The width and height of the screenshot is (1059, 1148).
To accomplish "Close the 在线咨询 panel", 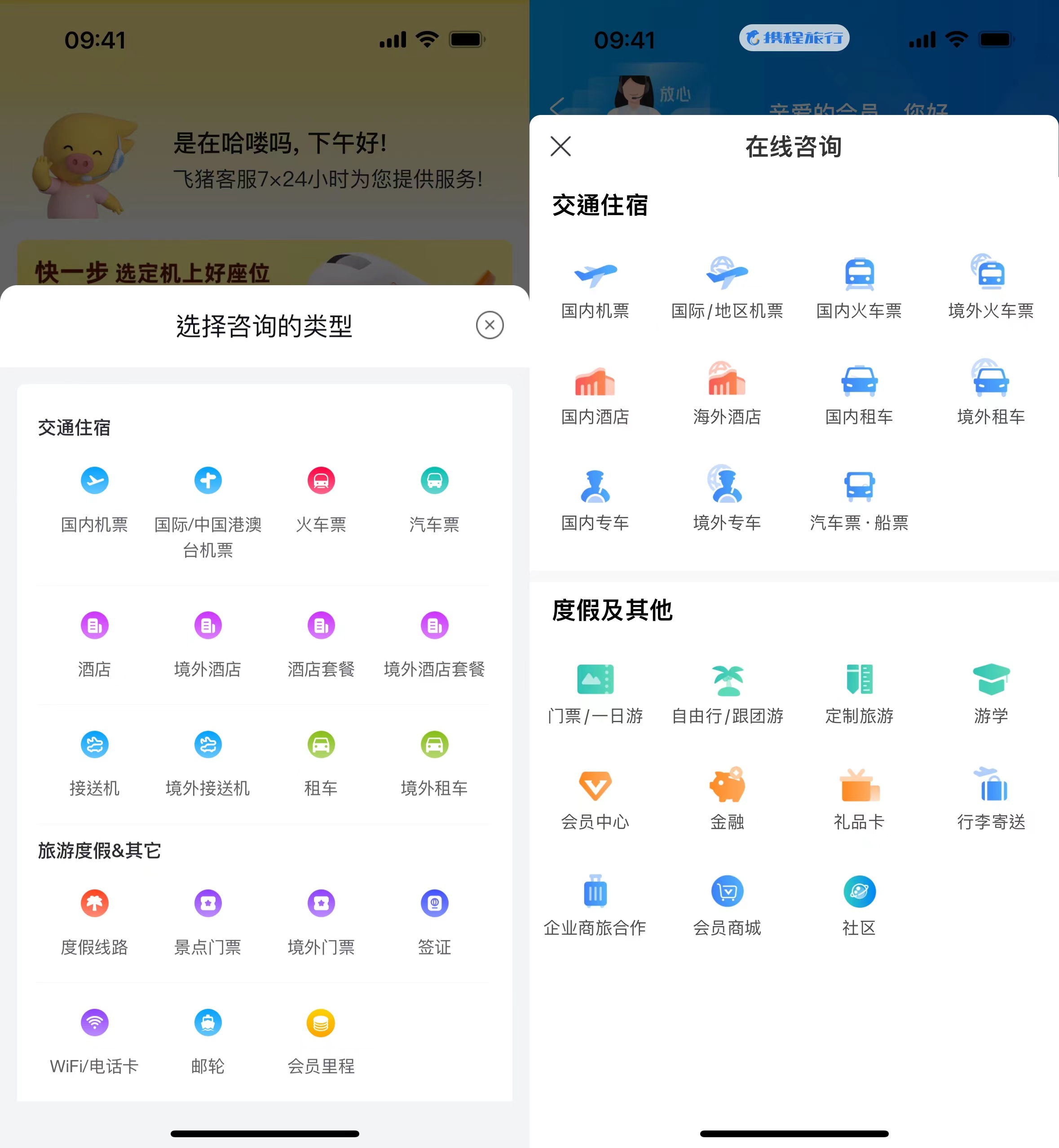I will (560, 146).
